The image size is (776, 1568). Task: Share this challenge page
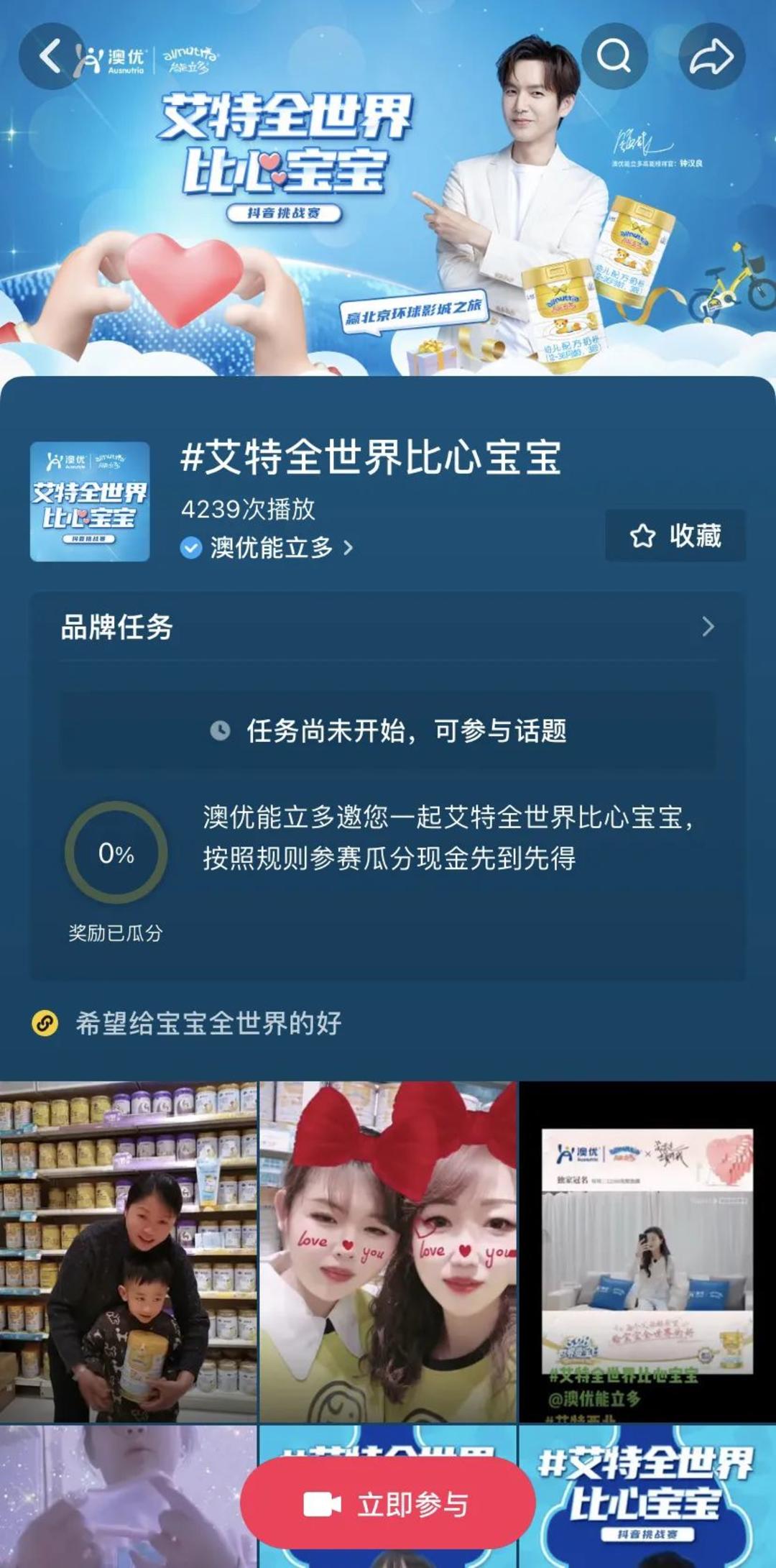coord(712,56)
